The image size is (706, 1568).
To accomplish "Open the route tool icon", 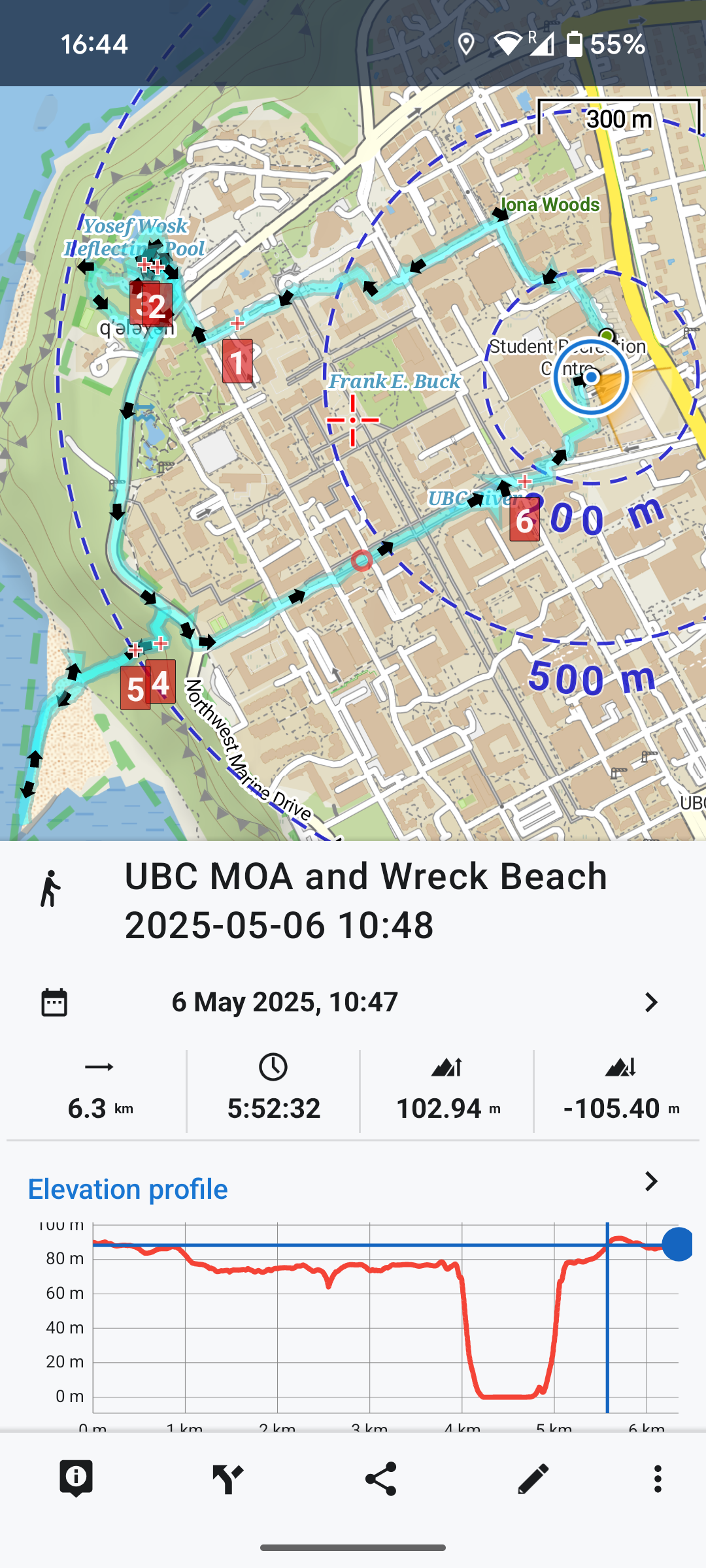I will click(x=228, y=1478).
